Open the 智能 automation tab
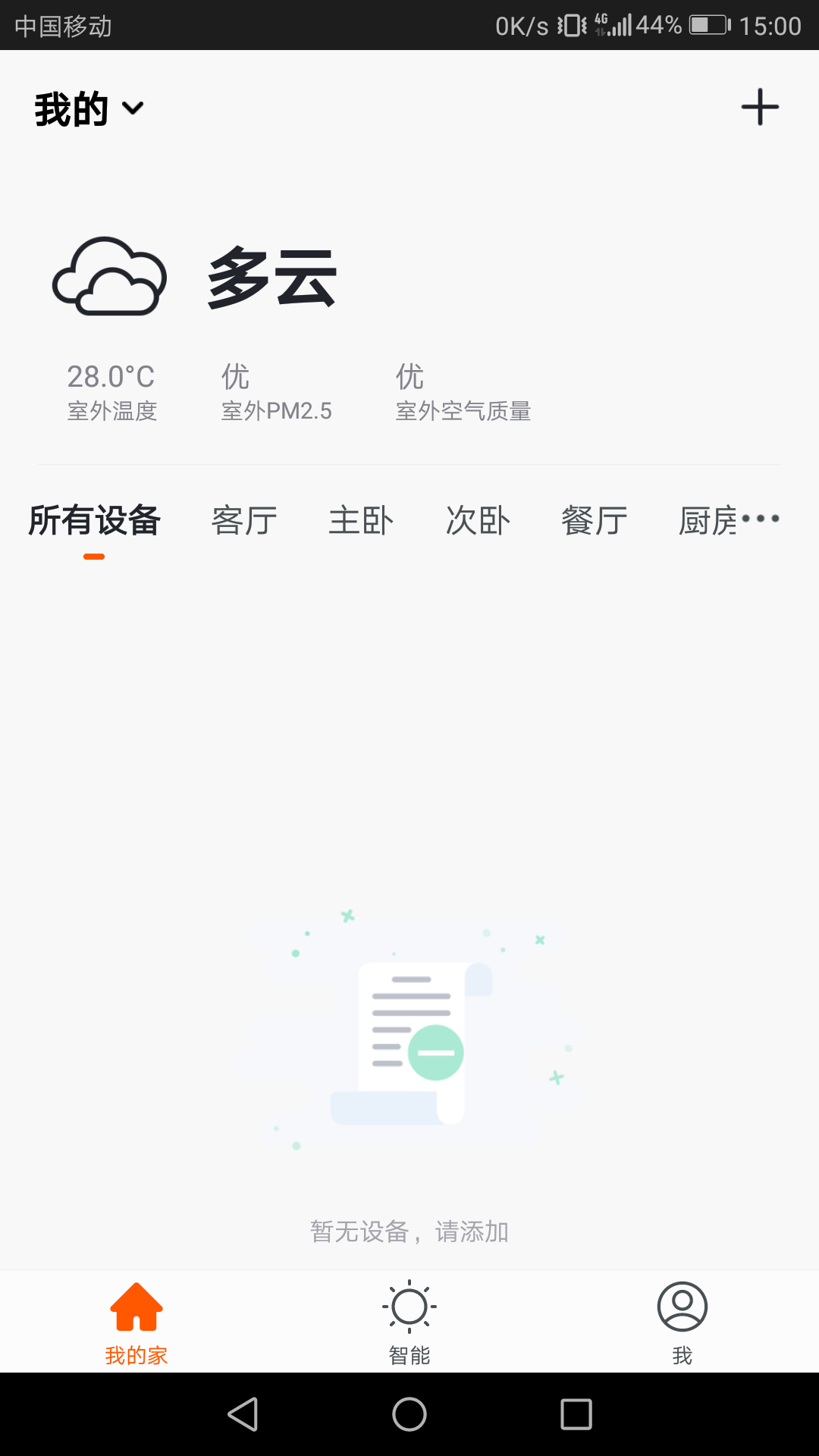 pos(409,1323)
